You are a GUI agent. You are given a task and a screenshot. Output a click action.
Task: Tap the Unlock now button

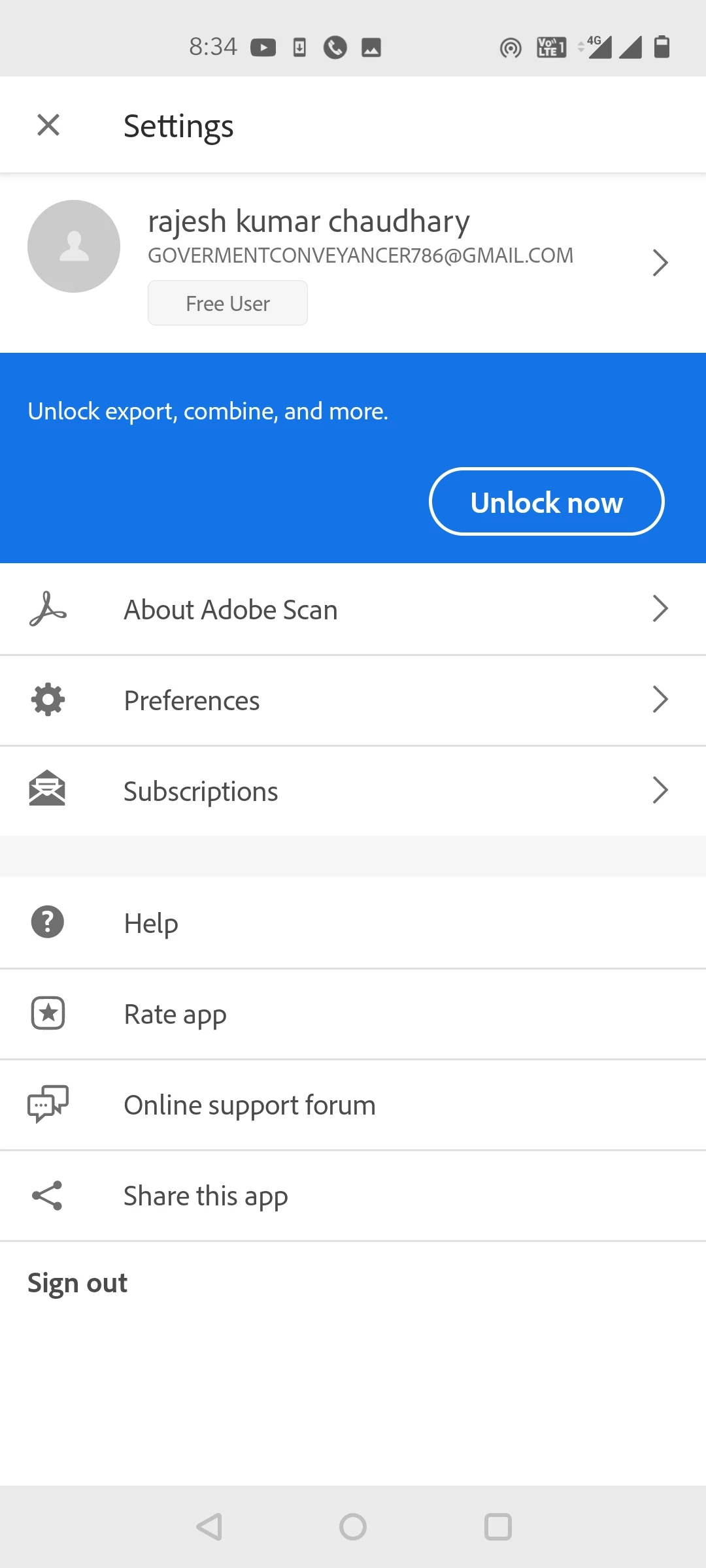[546, 502]
